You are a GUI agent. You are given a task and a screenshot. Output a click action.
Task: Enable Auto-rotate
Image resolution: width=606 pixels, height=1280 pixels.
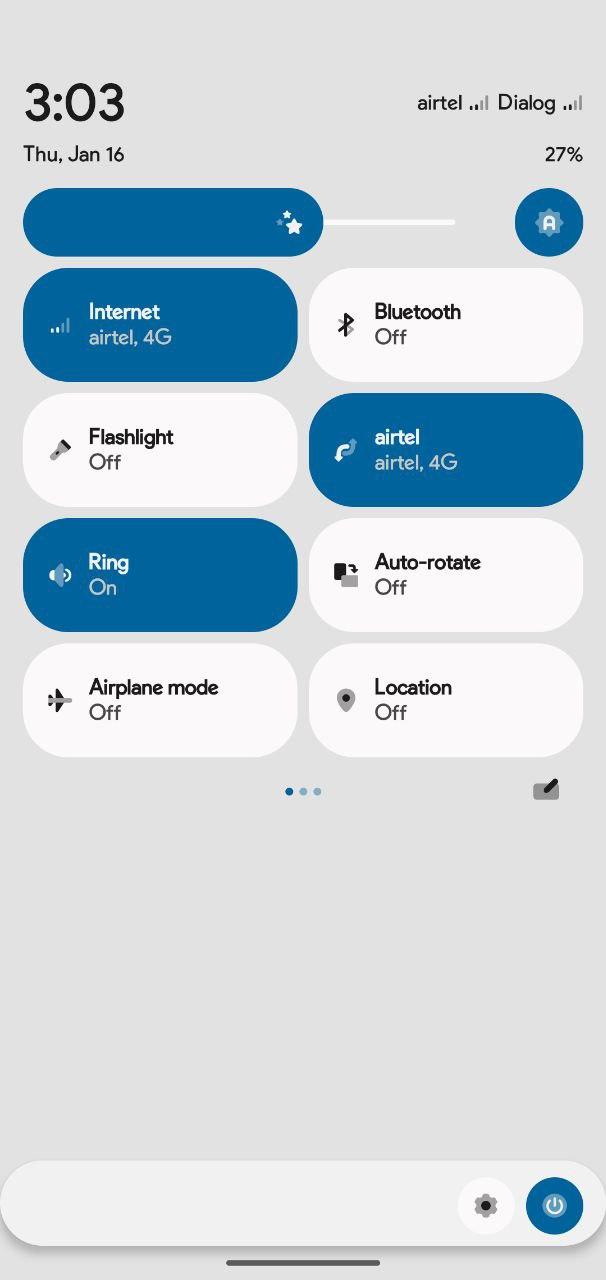(446, 575)
